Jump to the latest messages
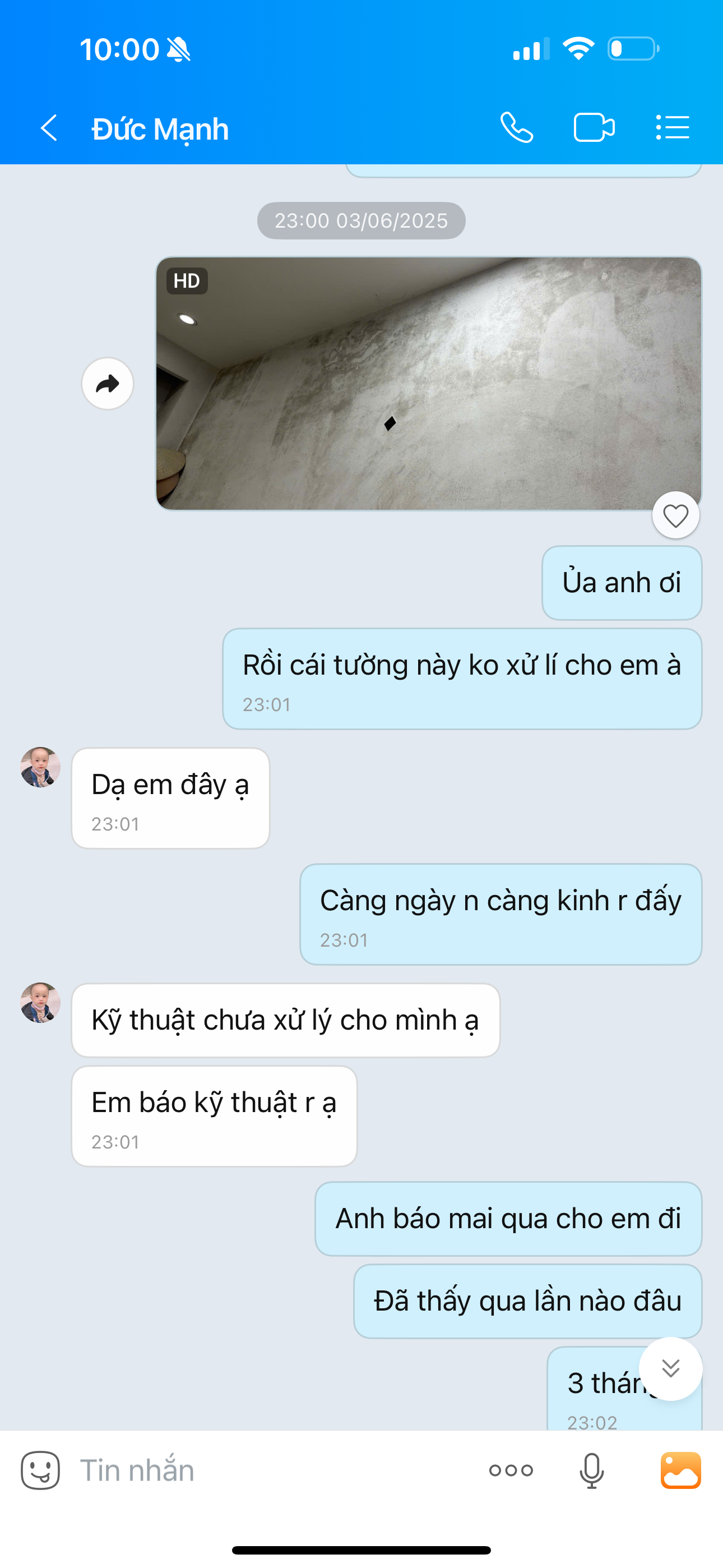723x1568 pixels. click(671, 1368)
